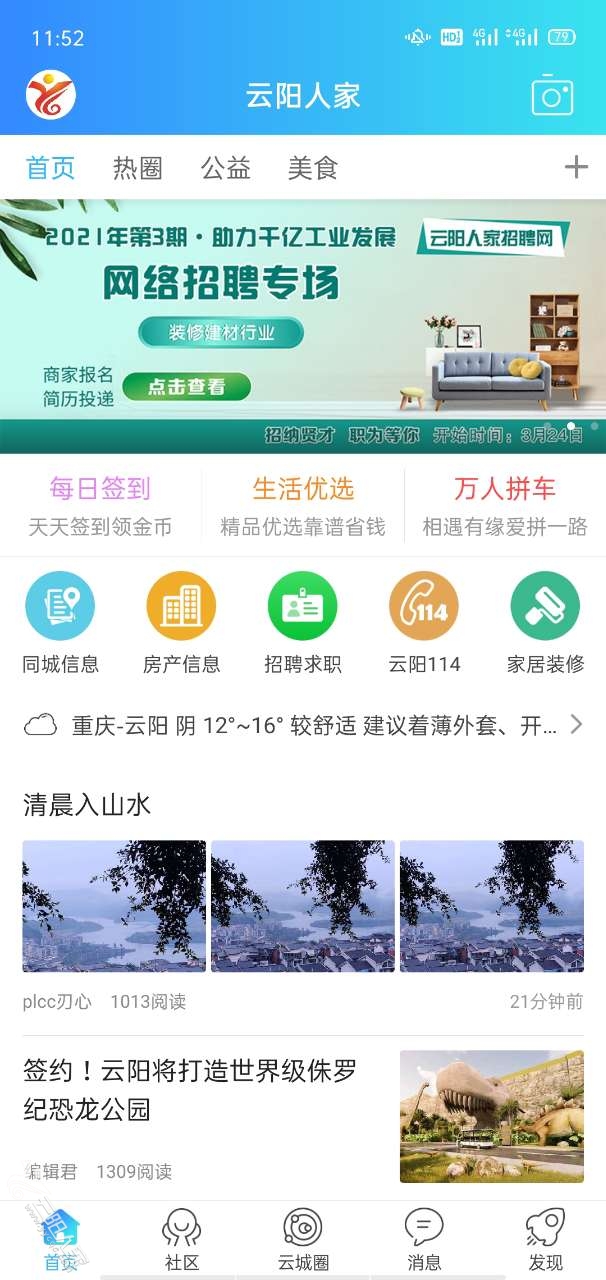This screenshot has width=606, height=1280.
Task: Switch to the 热圈 tab
Action: pos(138,168)
